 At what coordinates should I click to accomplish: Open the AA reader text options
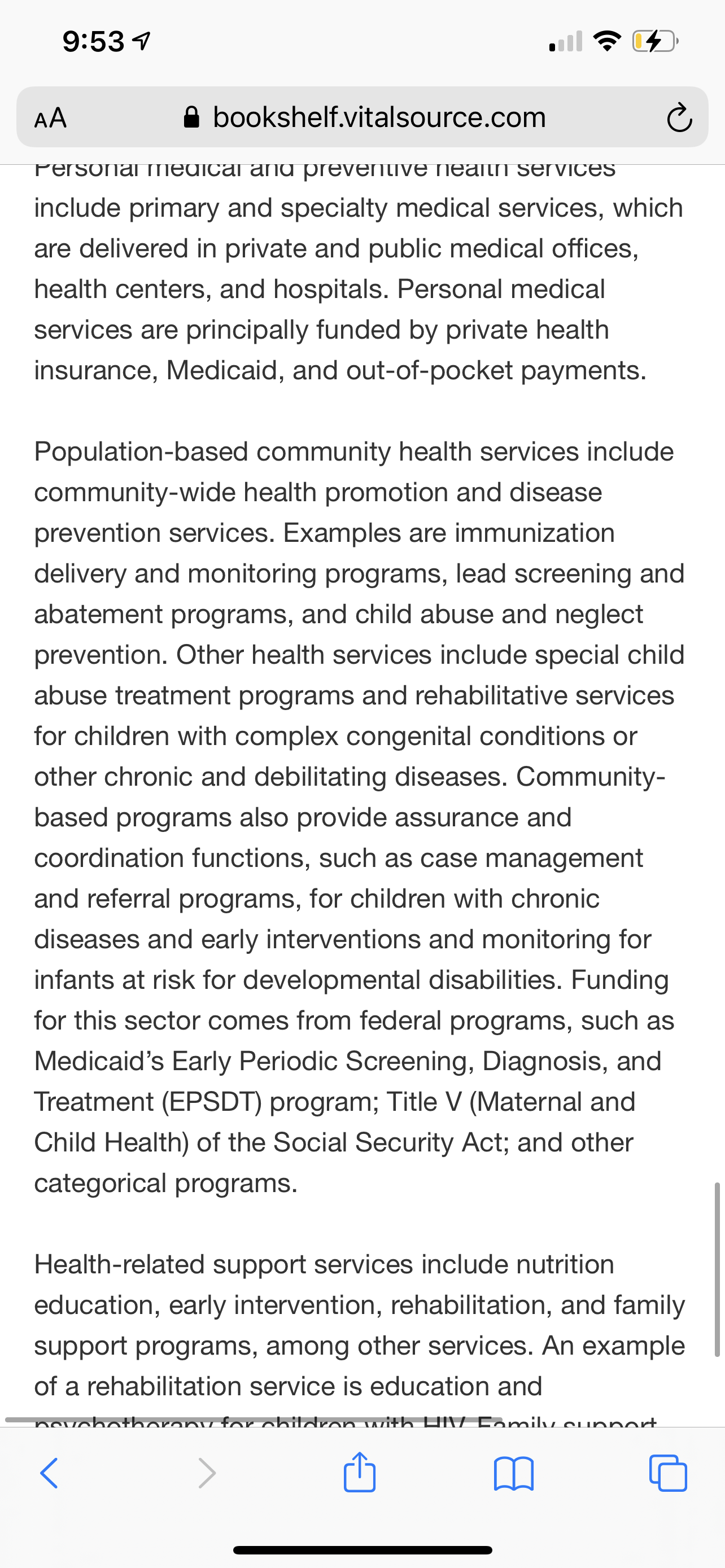pyautogui.click(x=50, y=117)
